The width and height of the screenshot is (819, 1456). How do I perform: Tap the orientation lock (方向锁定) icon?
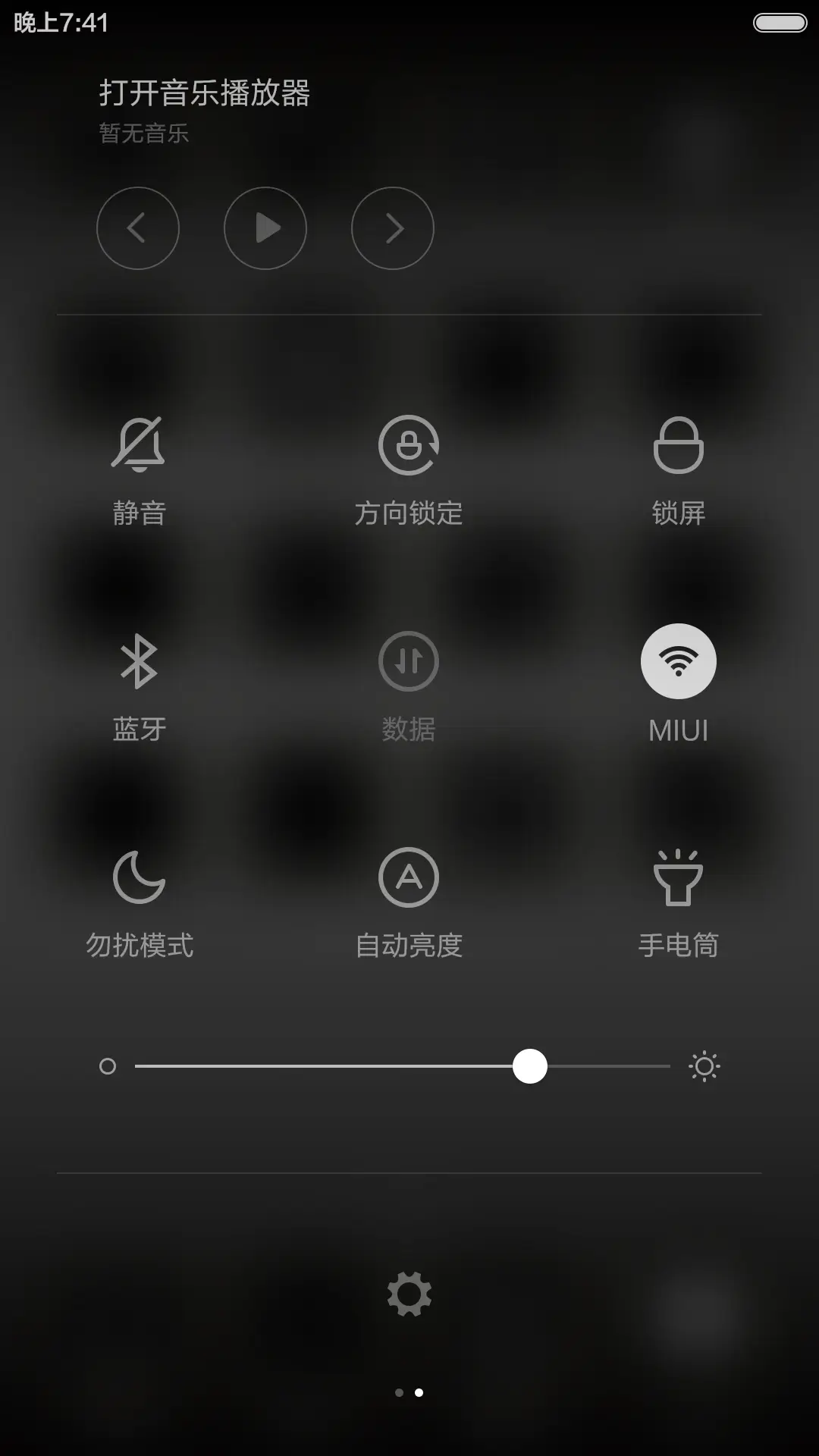[x=409, y=445]
